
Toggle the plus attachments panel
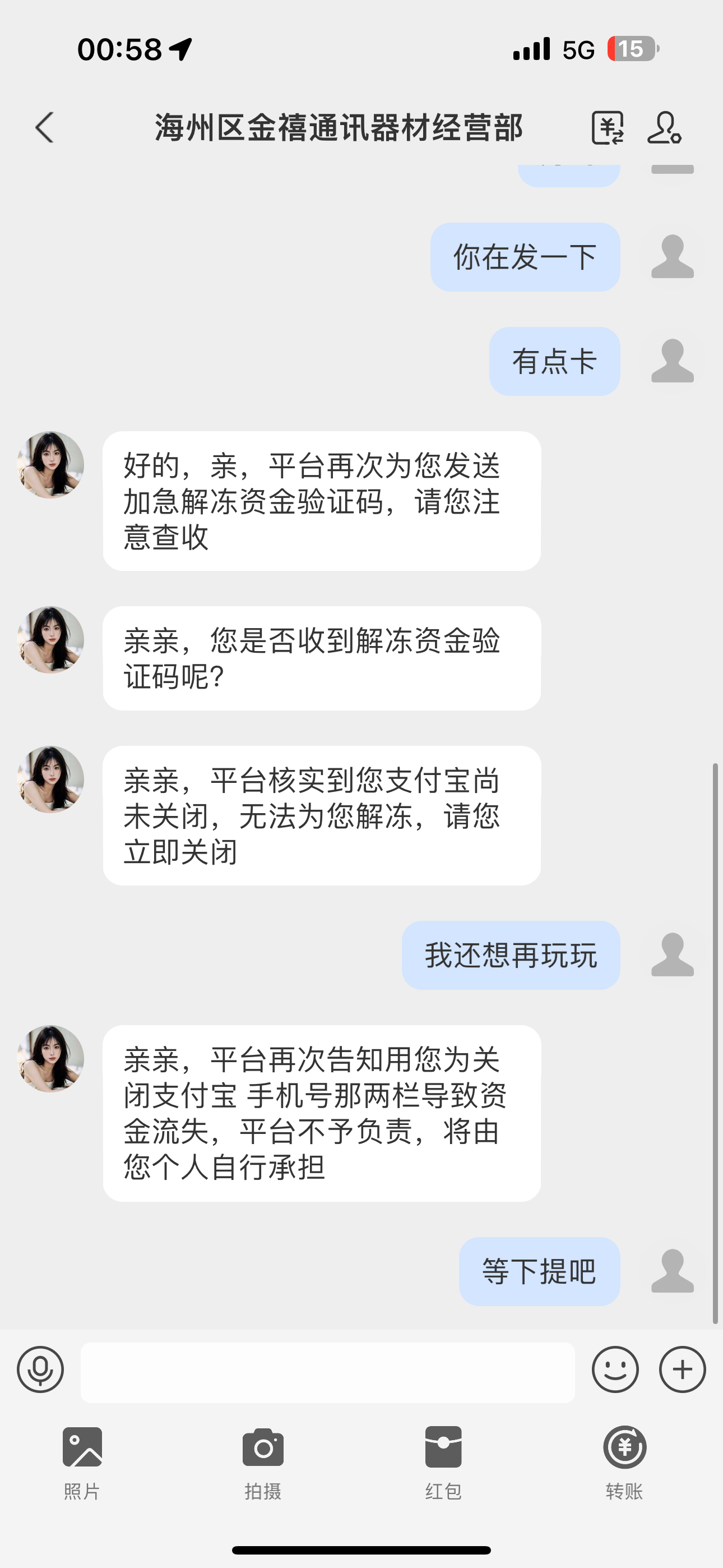pyautogui.click(x=682, y=1369)
